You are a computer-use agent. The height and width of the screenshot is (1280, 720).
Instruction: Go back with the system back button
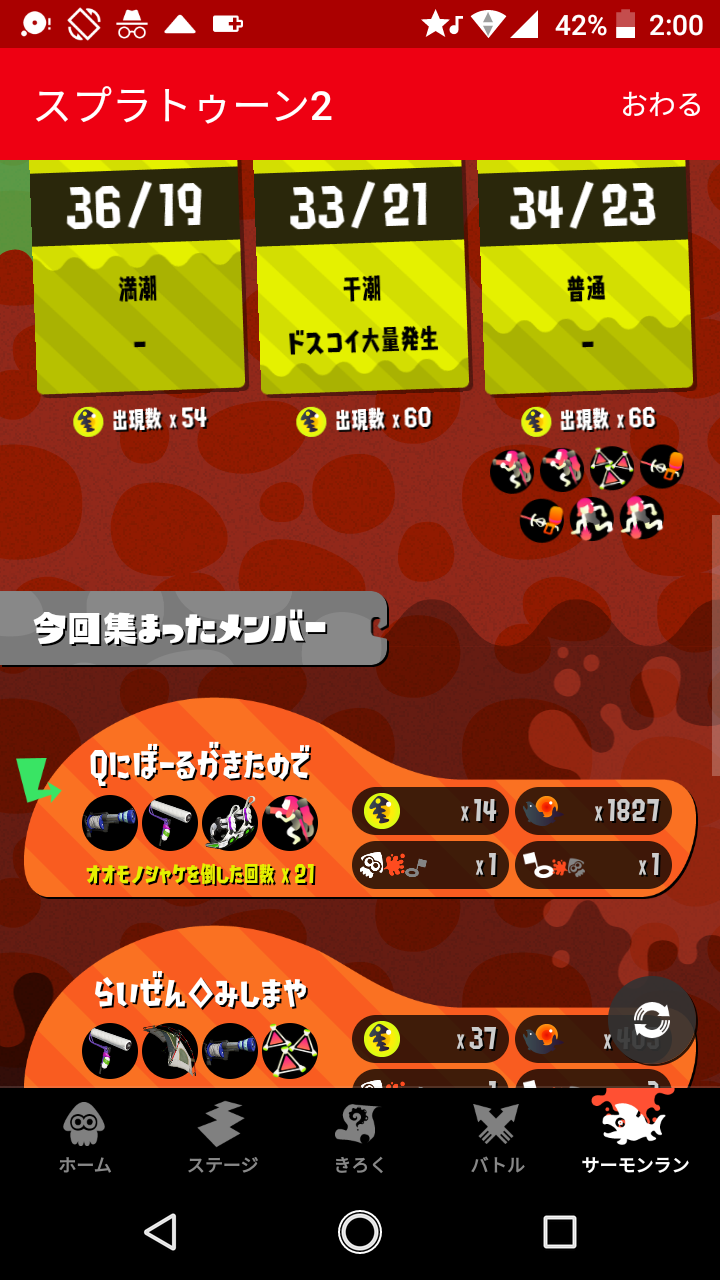pyautogui.click(x=161, y=1232)
